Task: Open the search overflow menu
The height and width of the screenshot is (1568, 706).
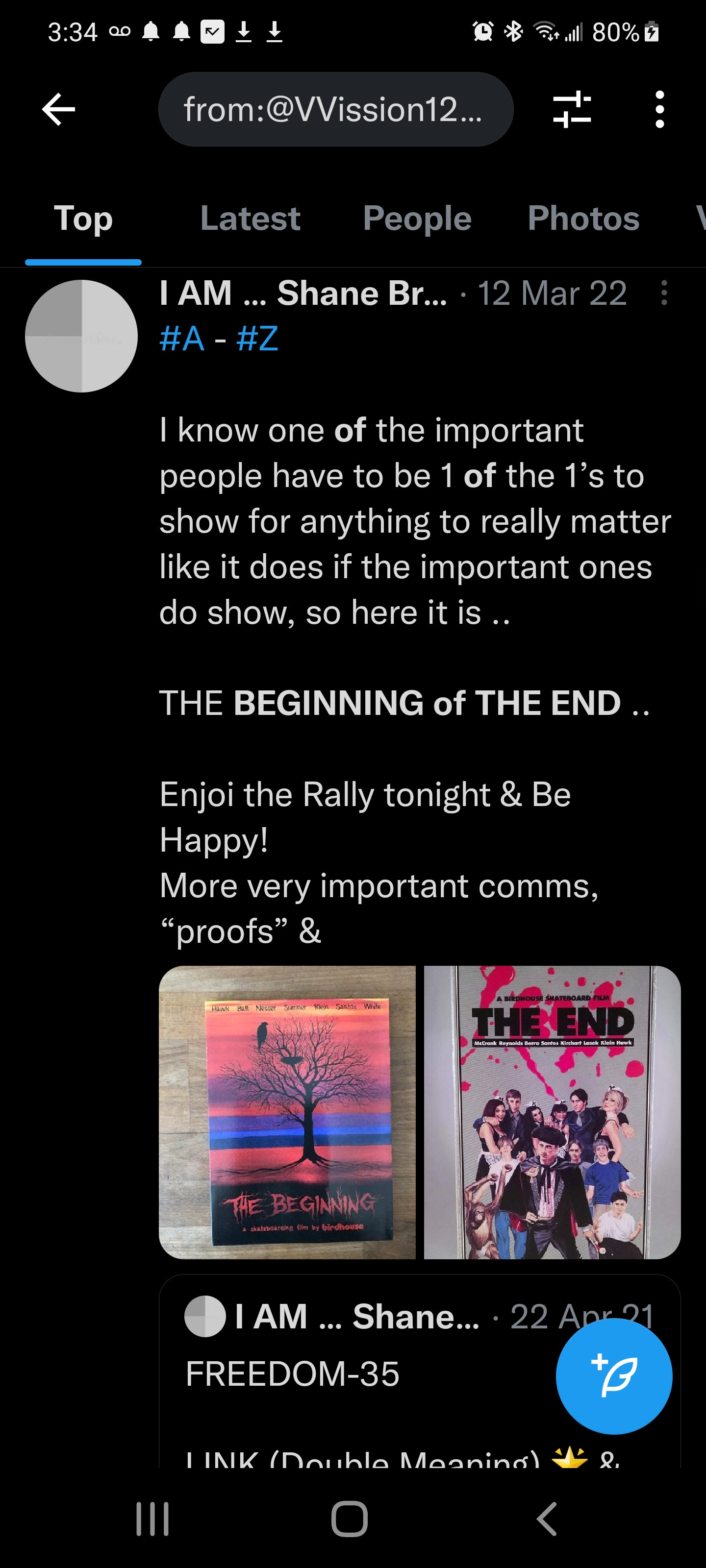Action: pos(659,110)
